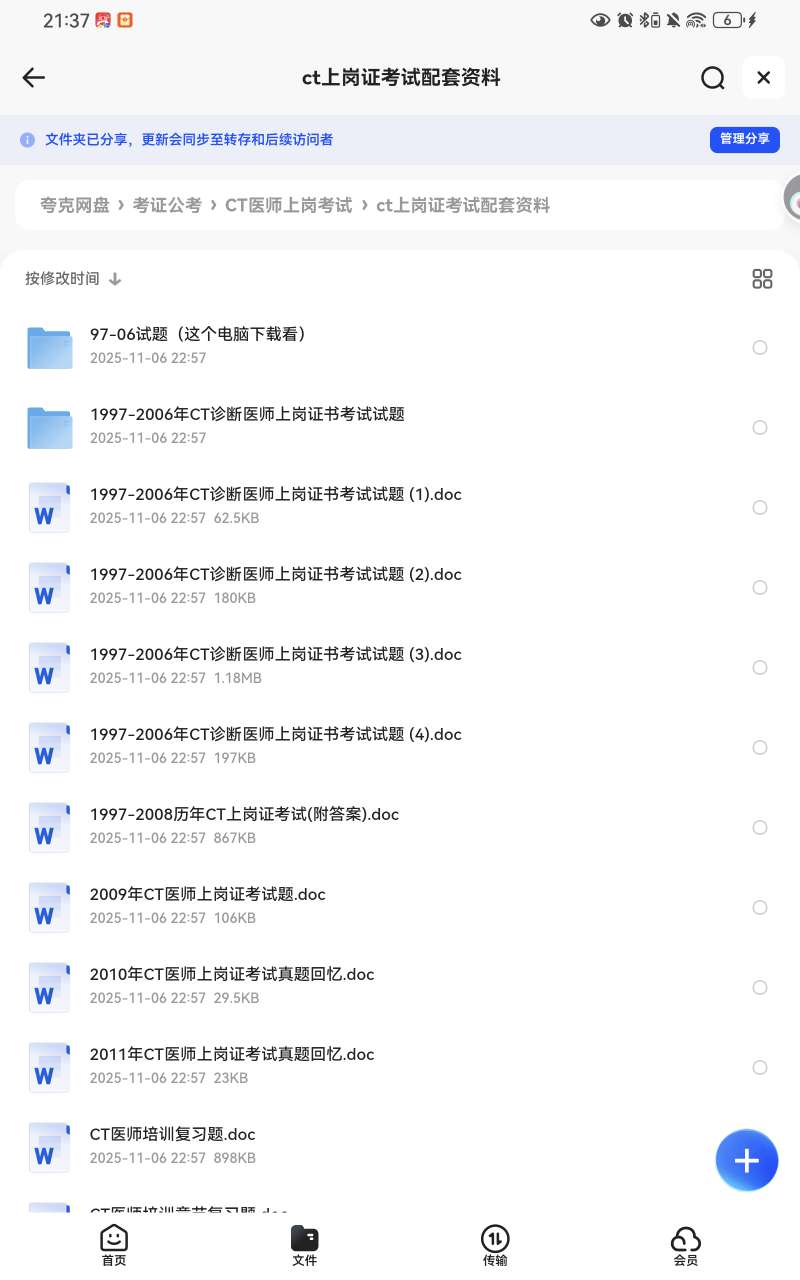Switch to grid view layout

pyautogui.click(x=762, y=279)
